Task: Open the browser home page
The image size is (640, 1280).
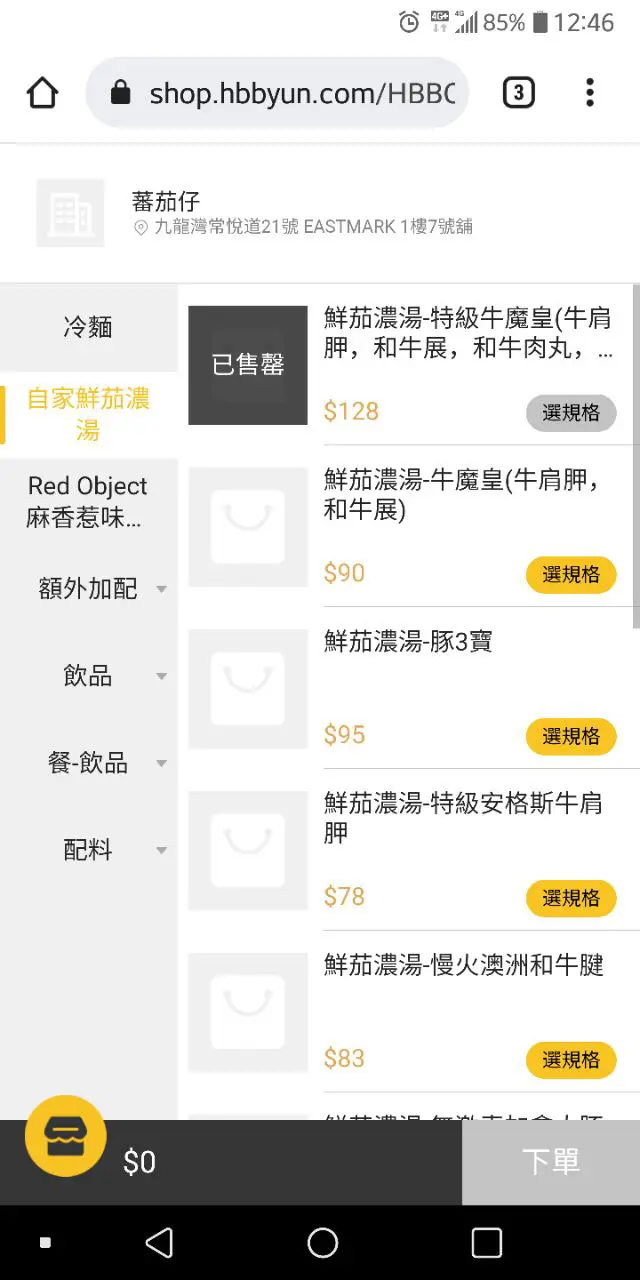Action: tap(42, 93)
